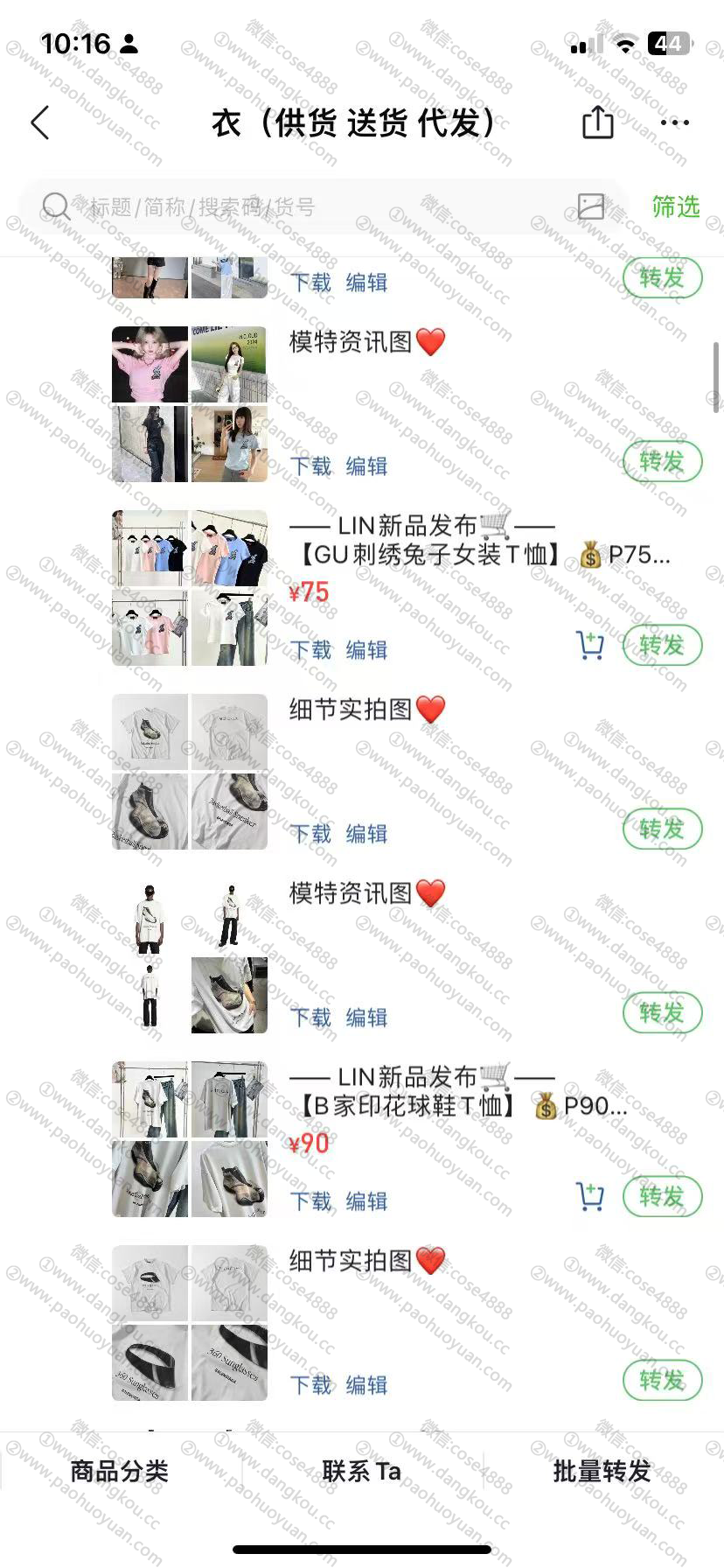Go back using the top-left arrow
724x1568 pixels.
[x=40, y=123]
